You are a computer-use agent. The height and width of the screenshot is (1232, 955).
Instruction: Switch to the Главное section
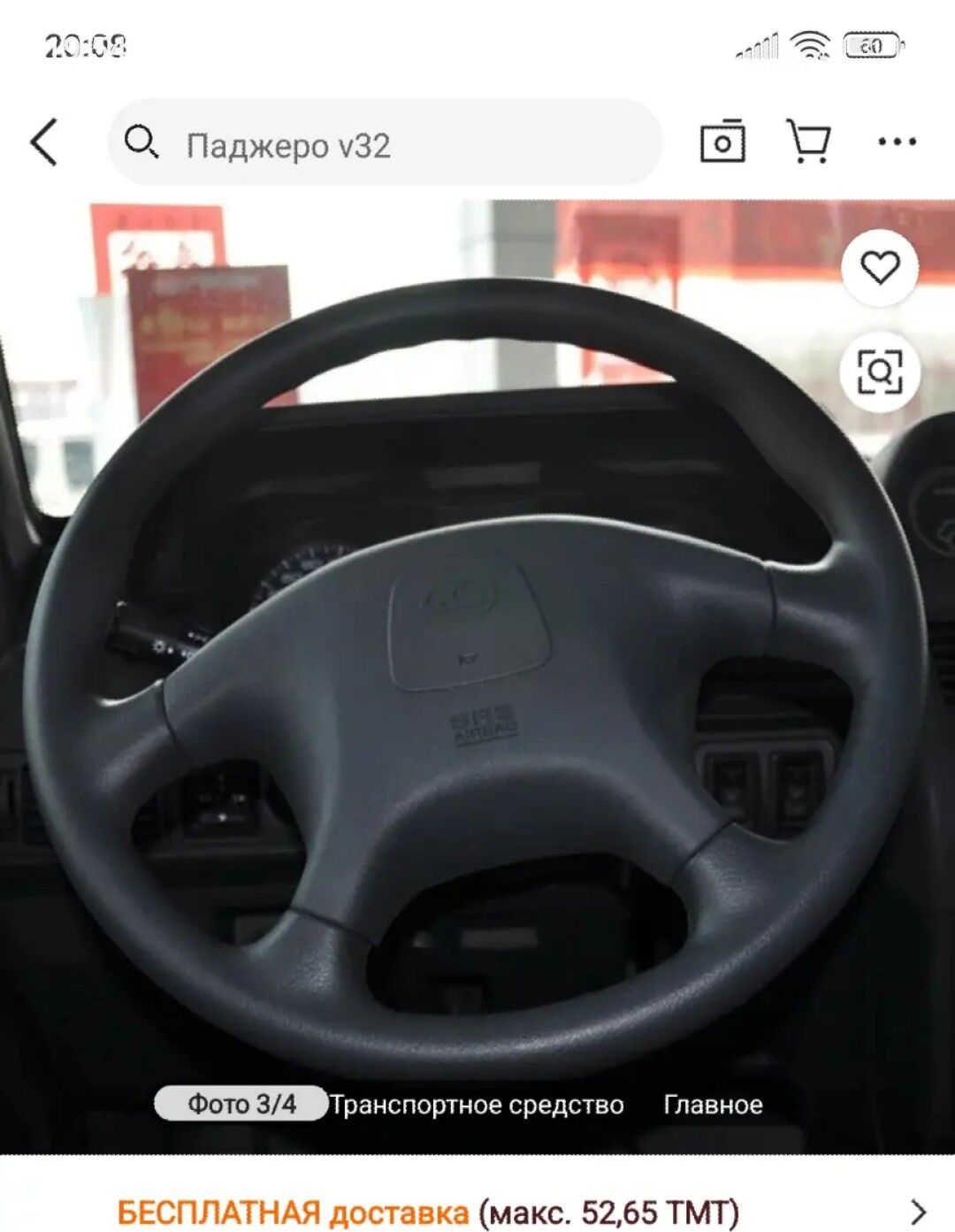point(713,1105)
